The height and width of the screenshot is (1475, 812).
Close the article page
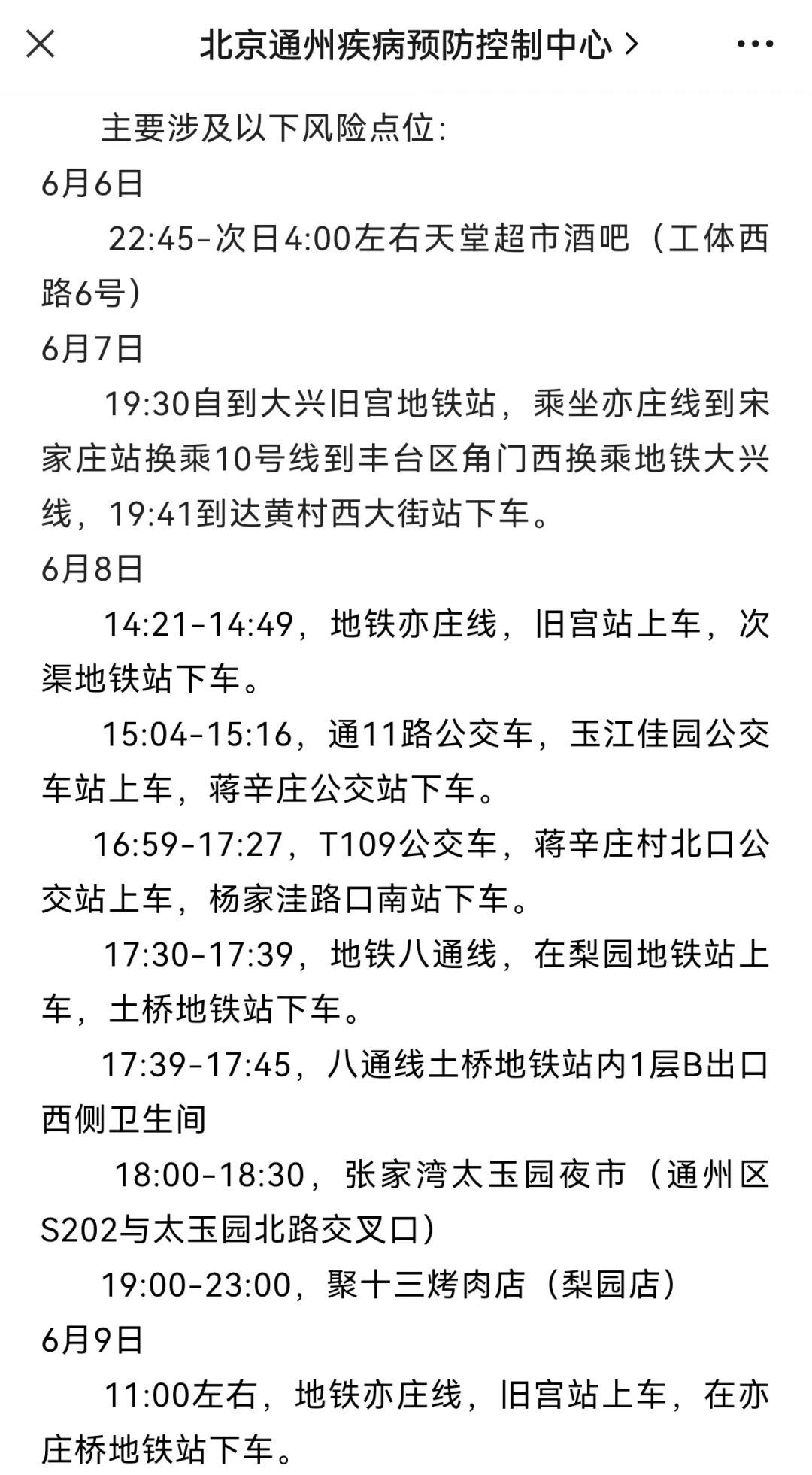[41, 44]
